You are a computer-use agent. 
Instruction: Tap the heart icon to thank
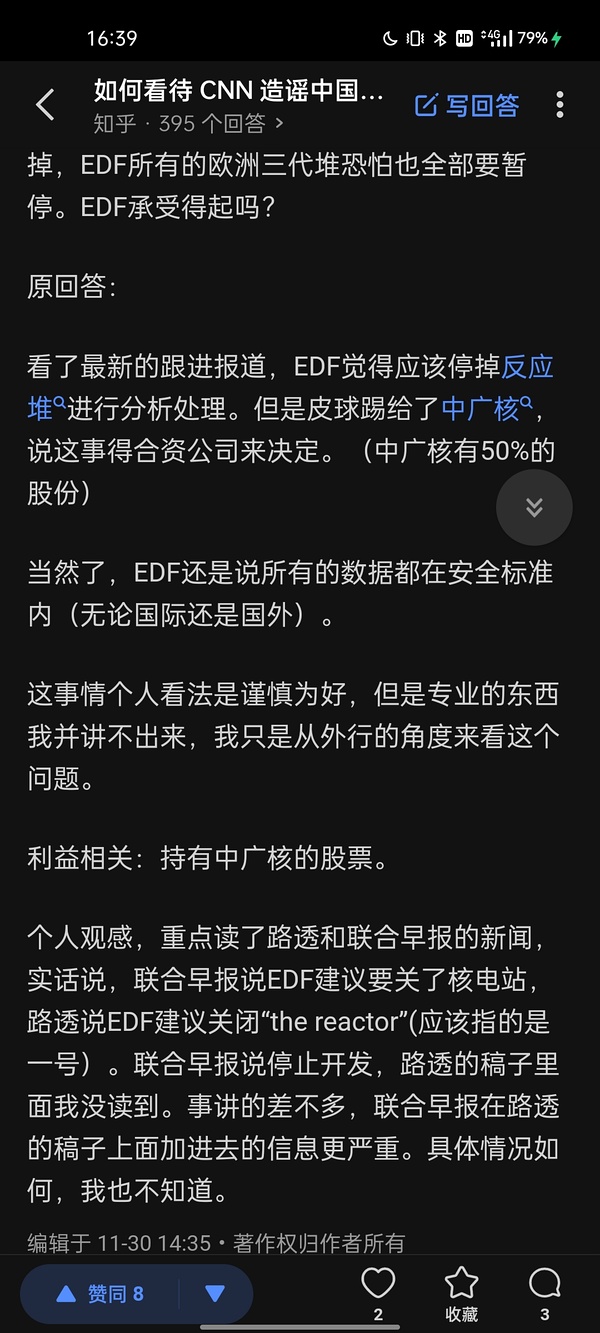point(378,1285)
